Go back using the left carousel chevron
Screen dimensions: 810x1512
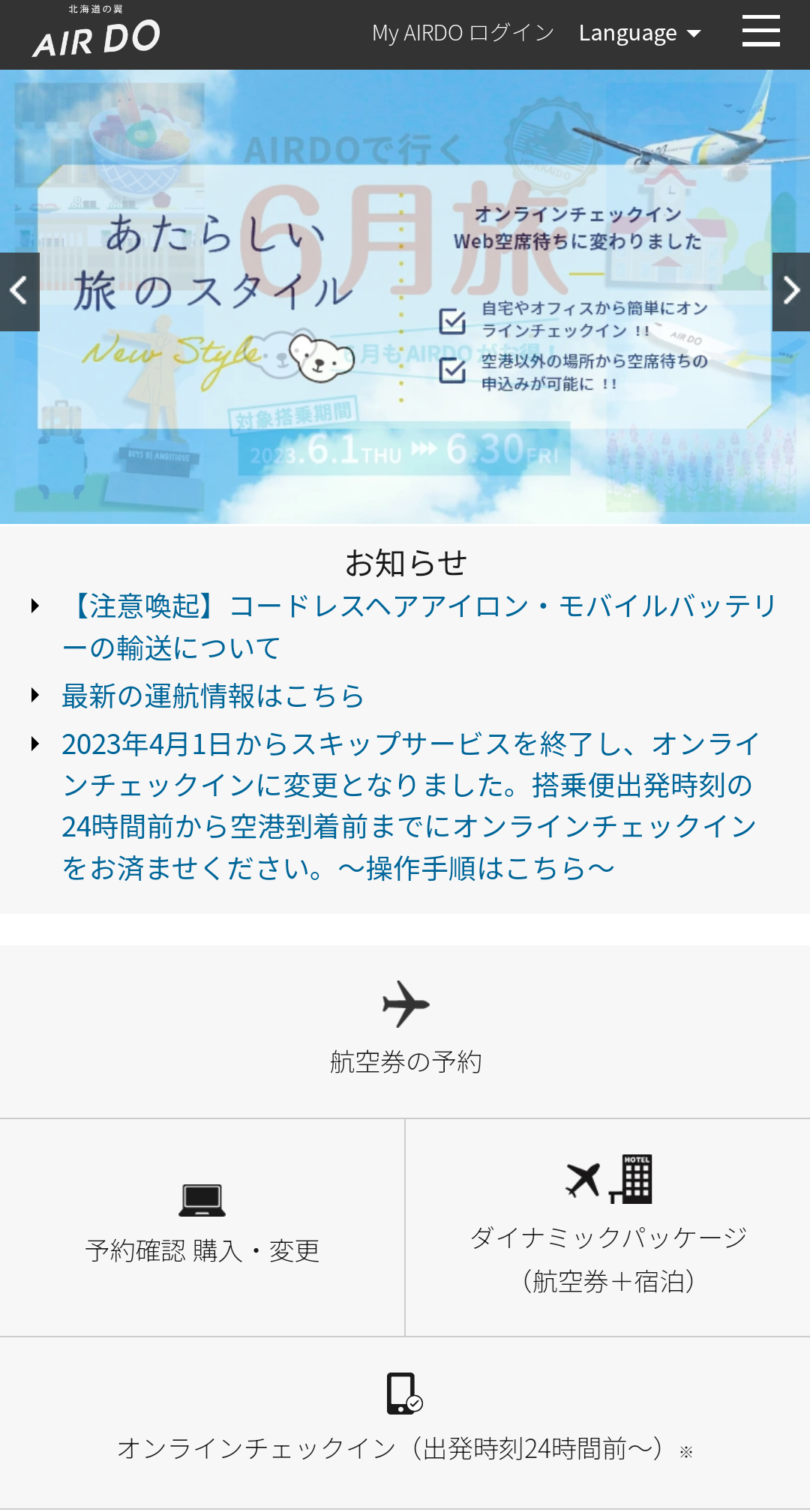click(x=17, y=292)
